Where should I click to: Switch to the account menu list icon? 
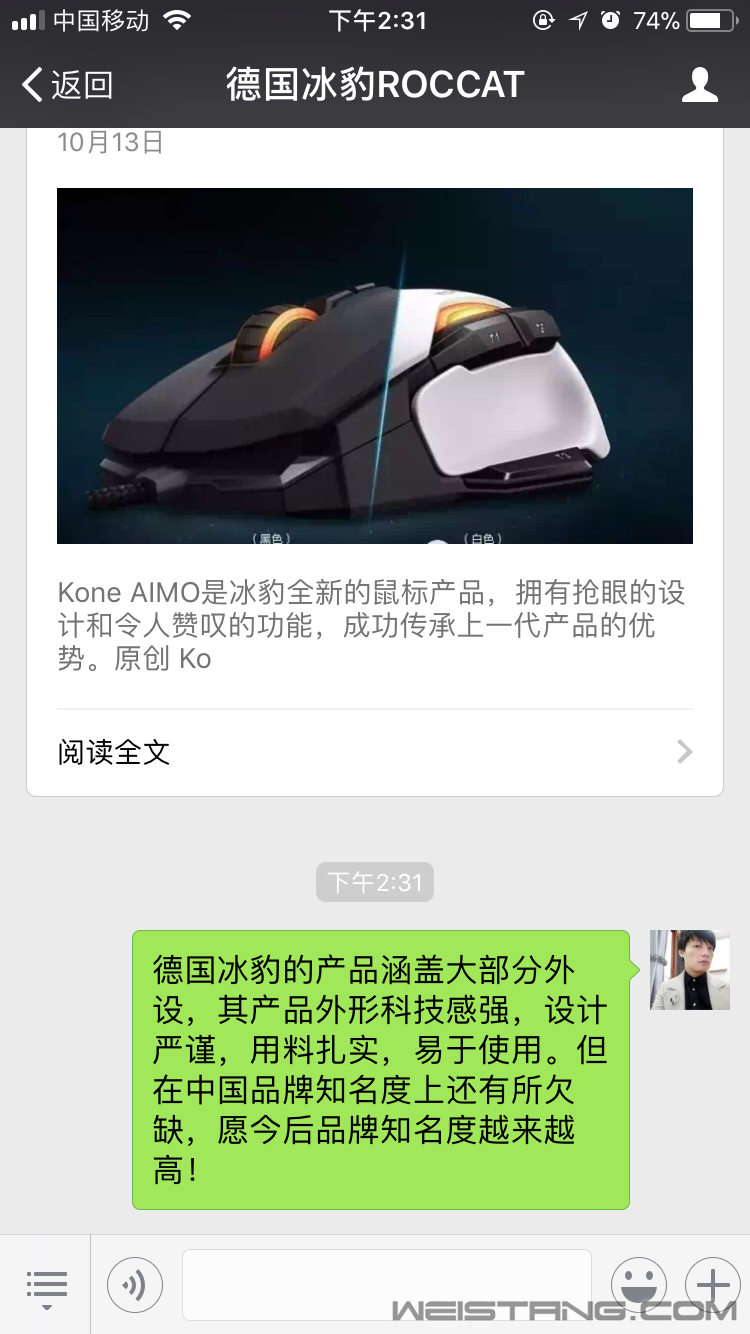tap(46, 1285)
